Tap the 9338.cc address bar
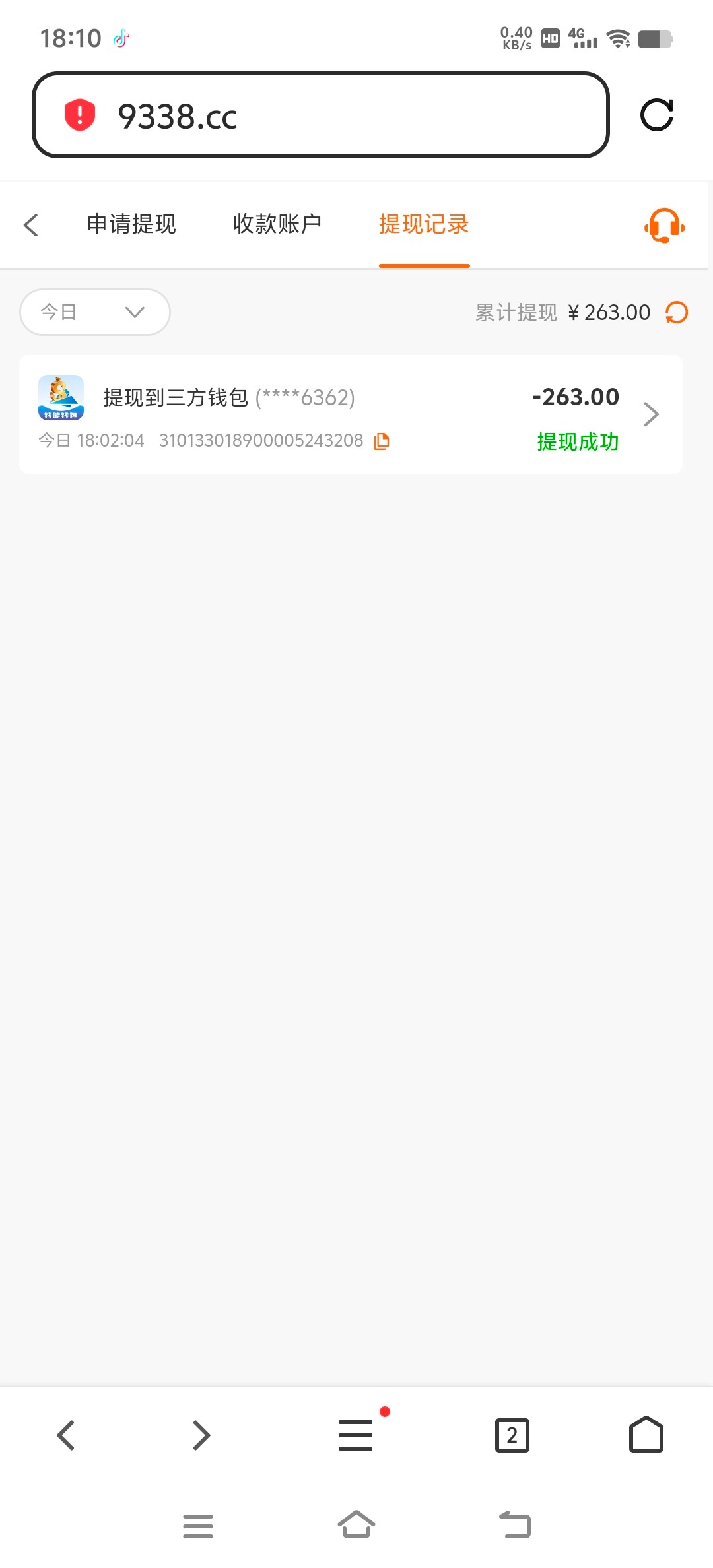Viewport: 713px width, 1568px height. (x=320, y=115)
